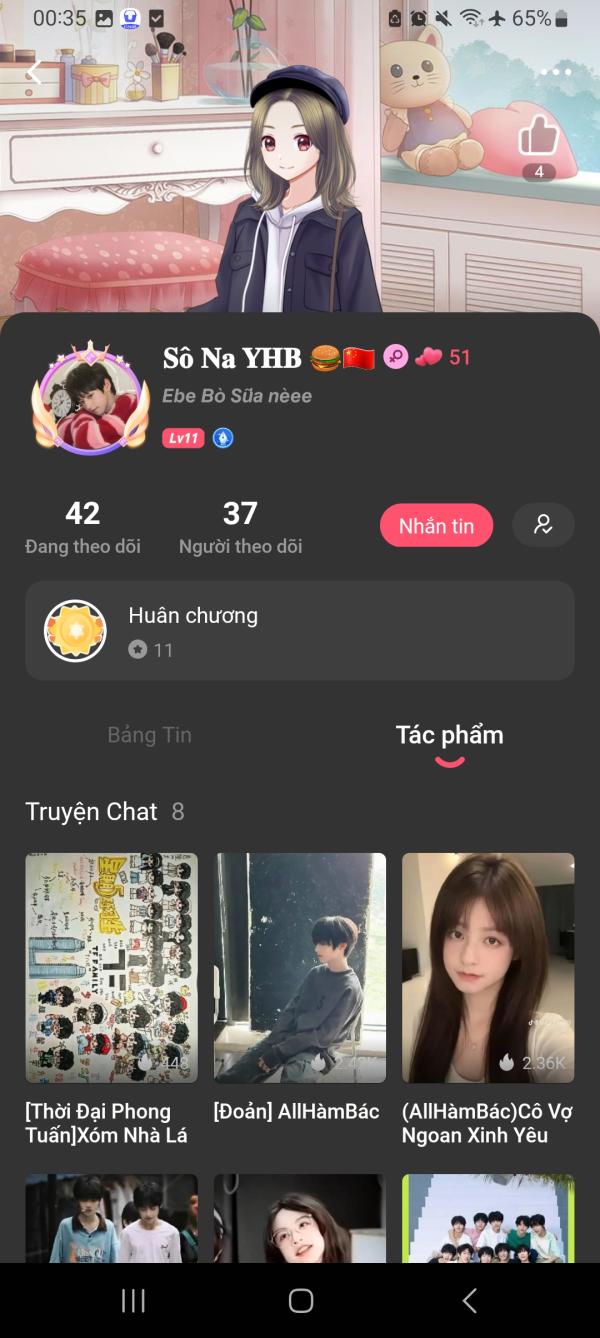Select the Tác phẩm tab
600x1338 pixels.
(x=449, y=735)
